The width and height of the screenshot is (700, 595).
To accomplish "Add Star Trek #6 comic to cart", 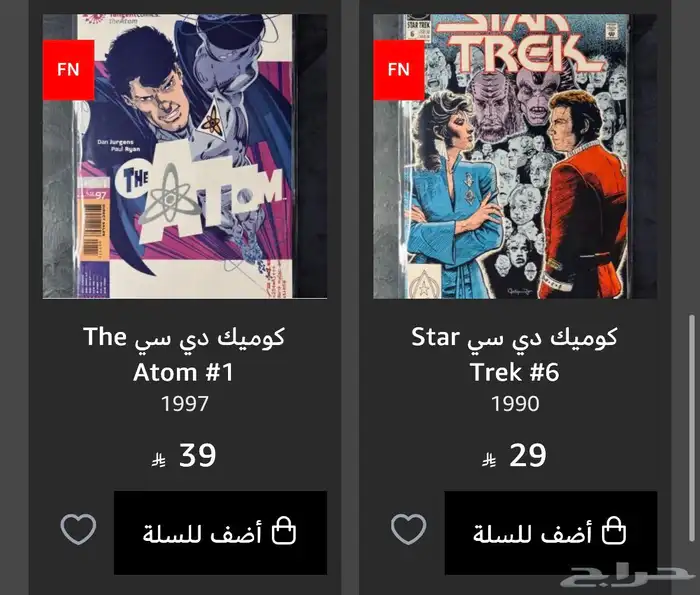I will click(x=550, y=532).
